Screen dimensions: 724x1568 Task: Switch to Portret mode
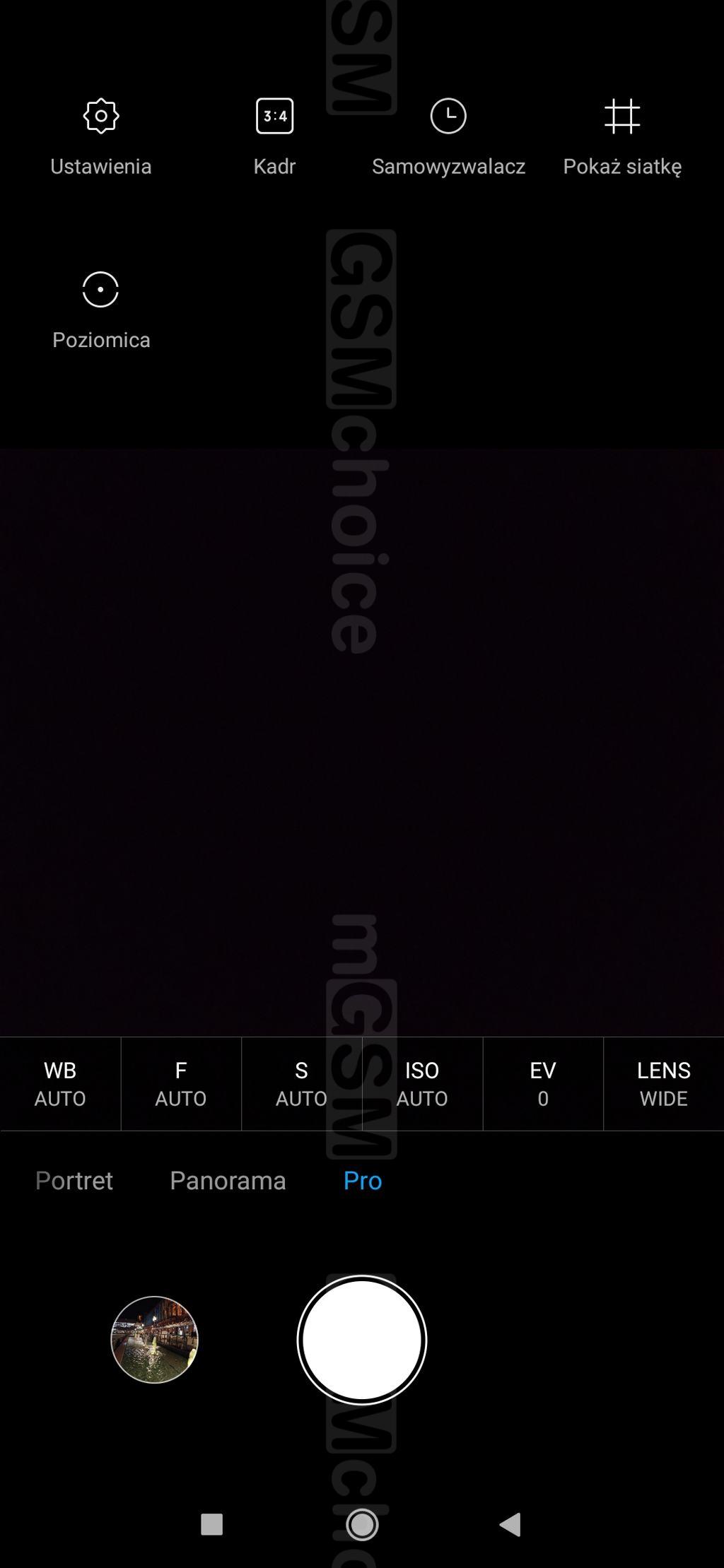74,1180
